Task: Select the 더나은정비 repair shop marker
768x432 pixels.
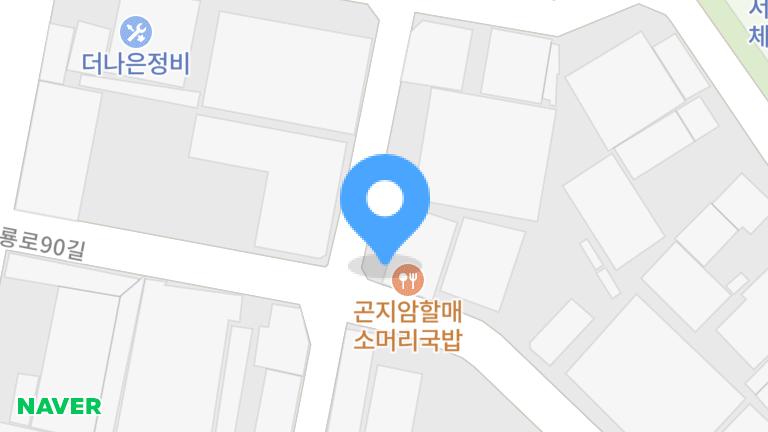Action: pos(134,32)
